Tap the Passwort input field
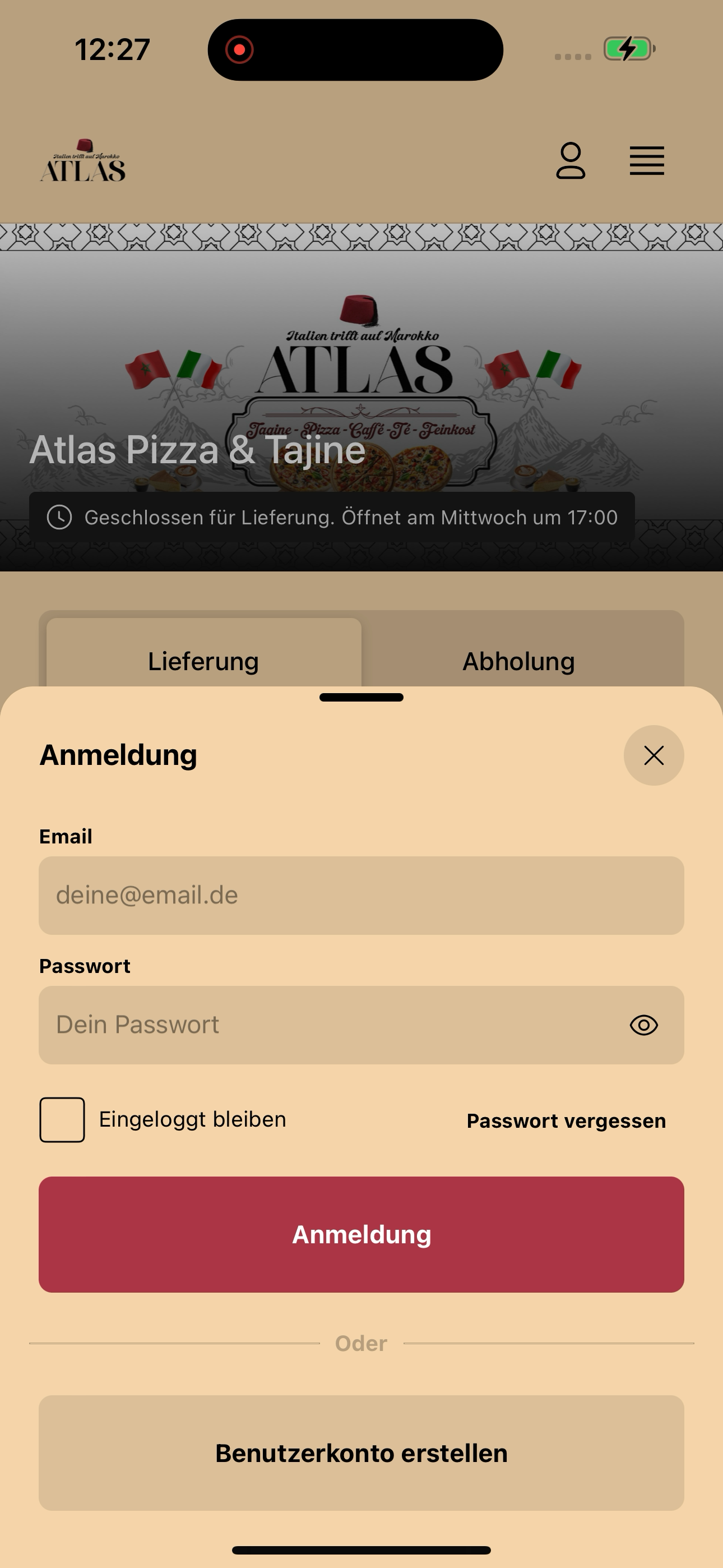 click(361, 1025)
